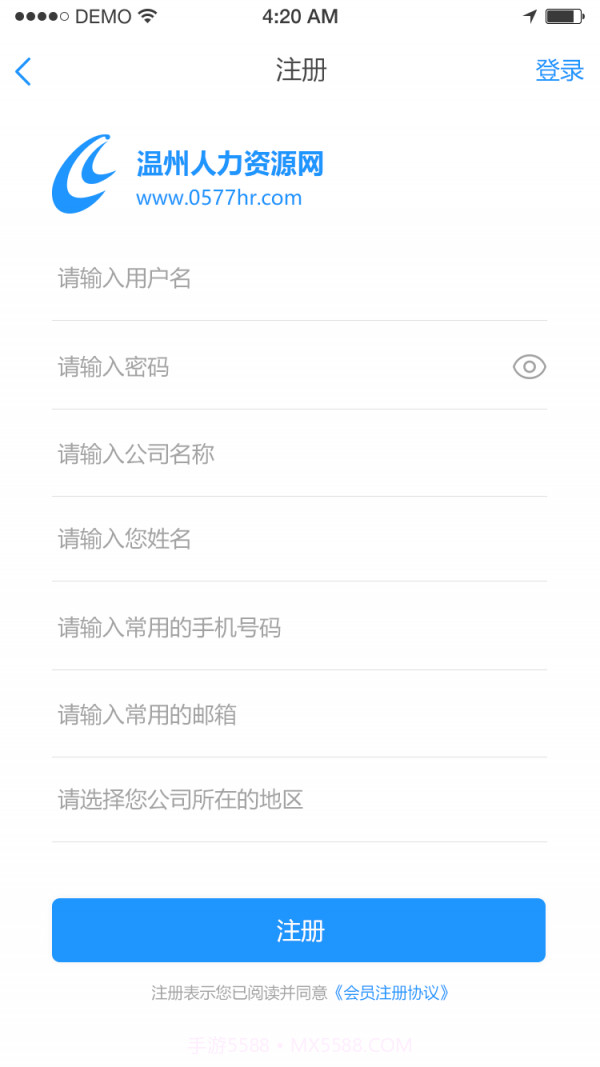This screenshot has width=600, height=1067.
Task: Submit with the blue 注册 button
Action: click(299, 930)
